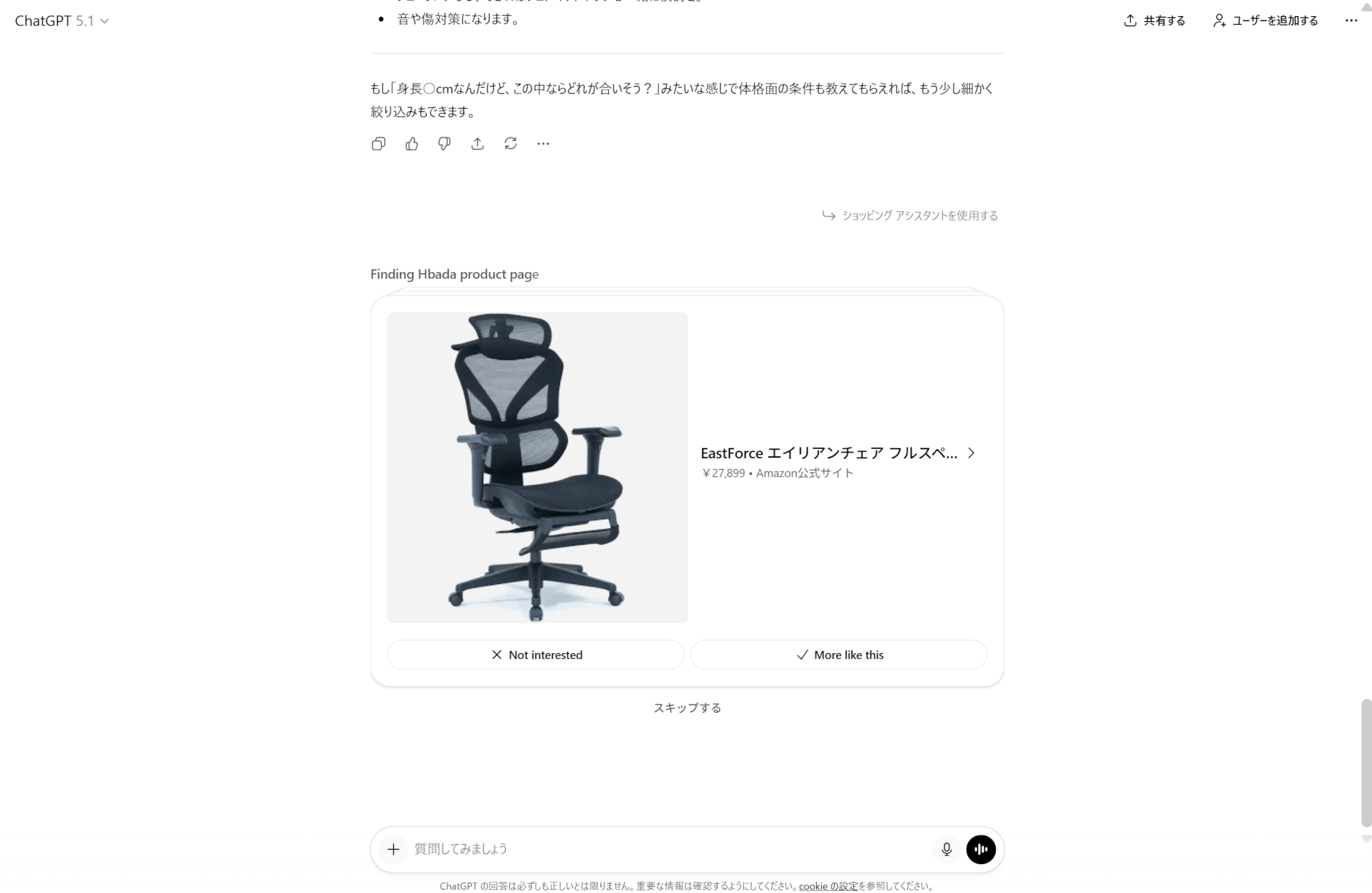Select Not interested for this chair

click(536, 655)
